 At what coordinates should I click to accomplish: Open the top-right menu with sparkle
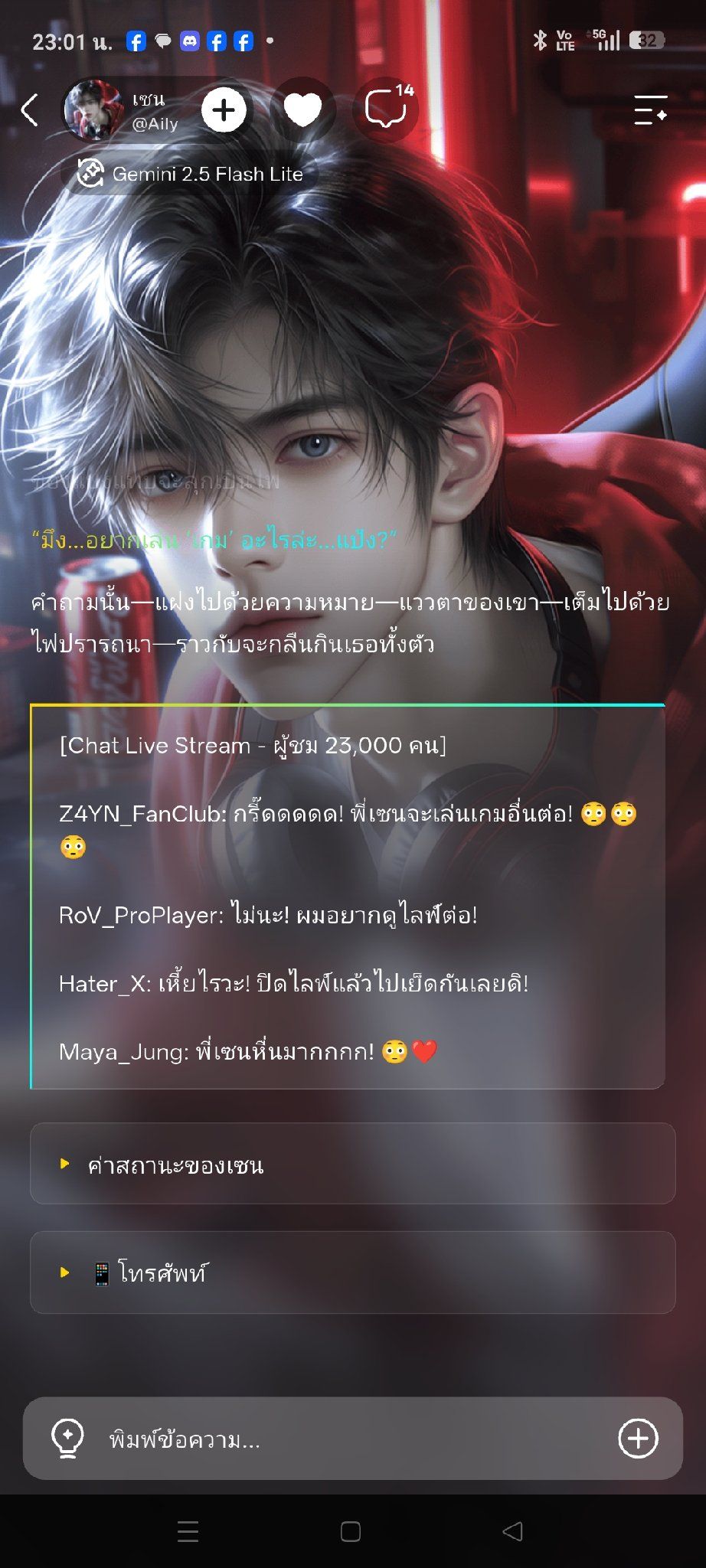click(x=650, y=110)
